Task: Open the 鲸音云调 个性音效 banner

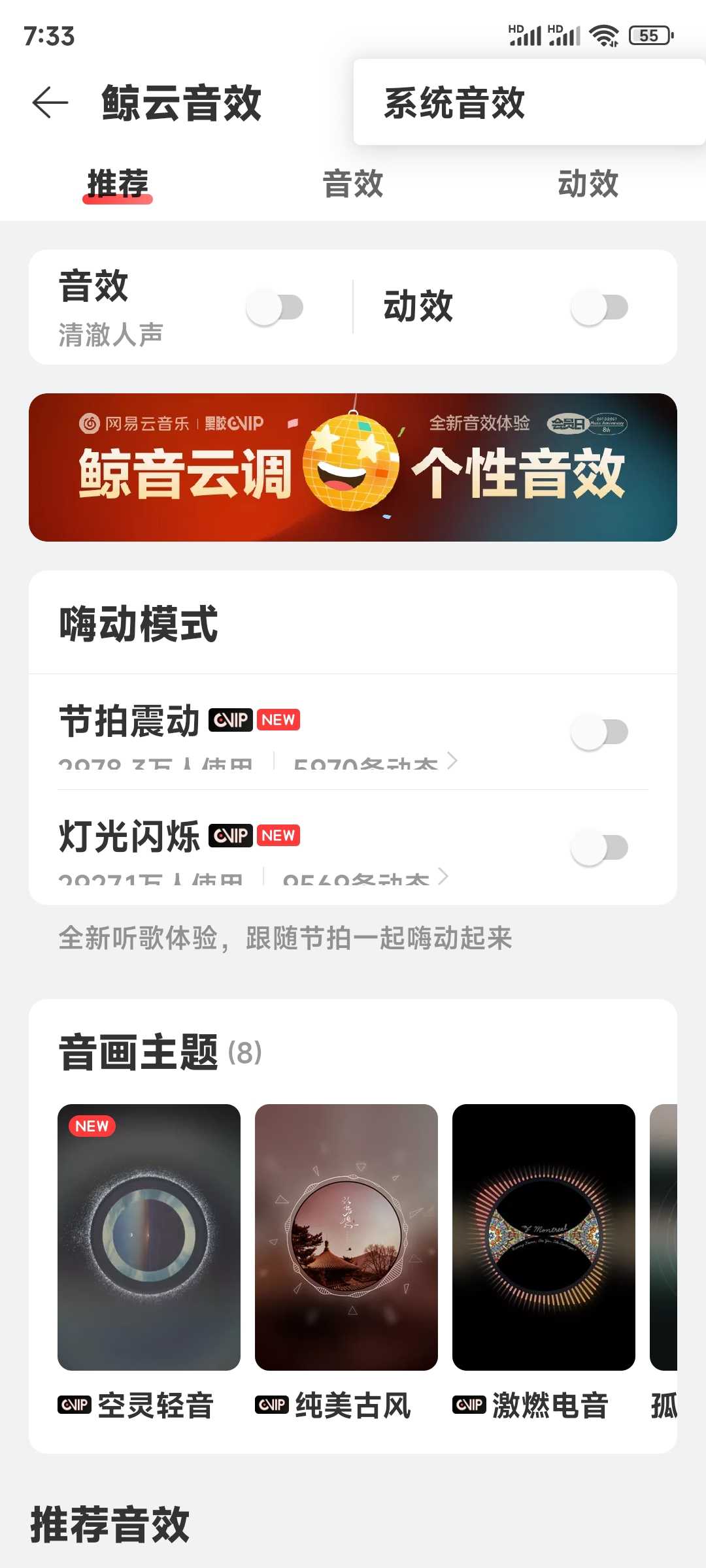Action: pyautogui.click(x=353, y=467)
